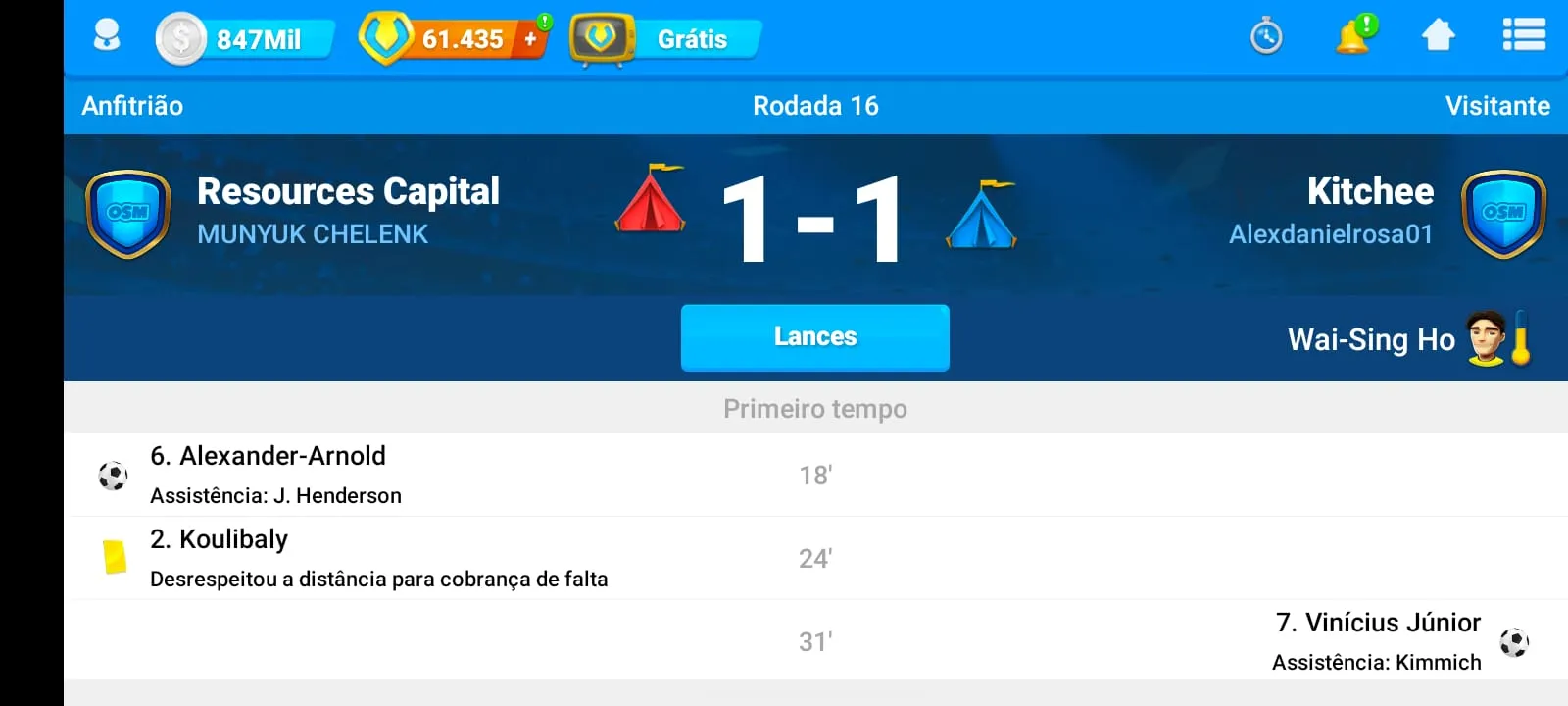Add more boss coins with plus button
The width and height of the screenshot is (1568, 706).
click(x=530, y=39)
